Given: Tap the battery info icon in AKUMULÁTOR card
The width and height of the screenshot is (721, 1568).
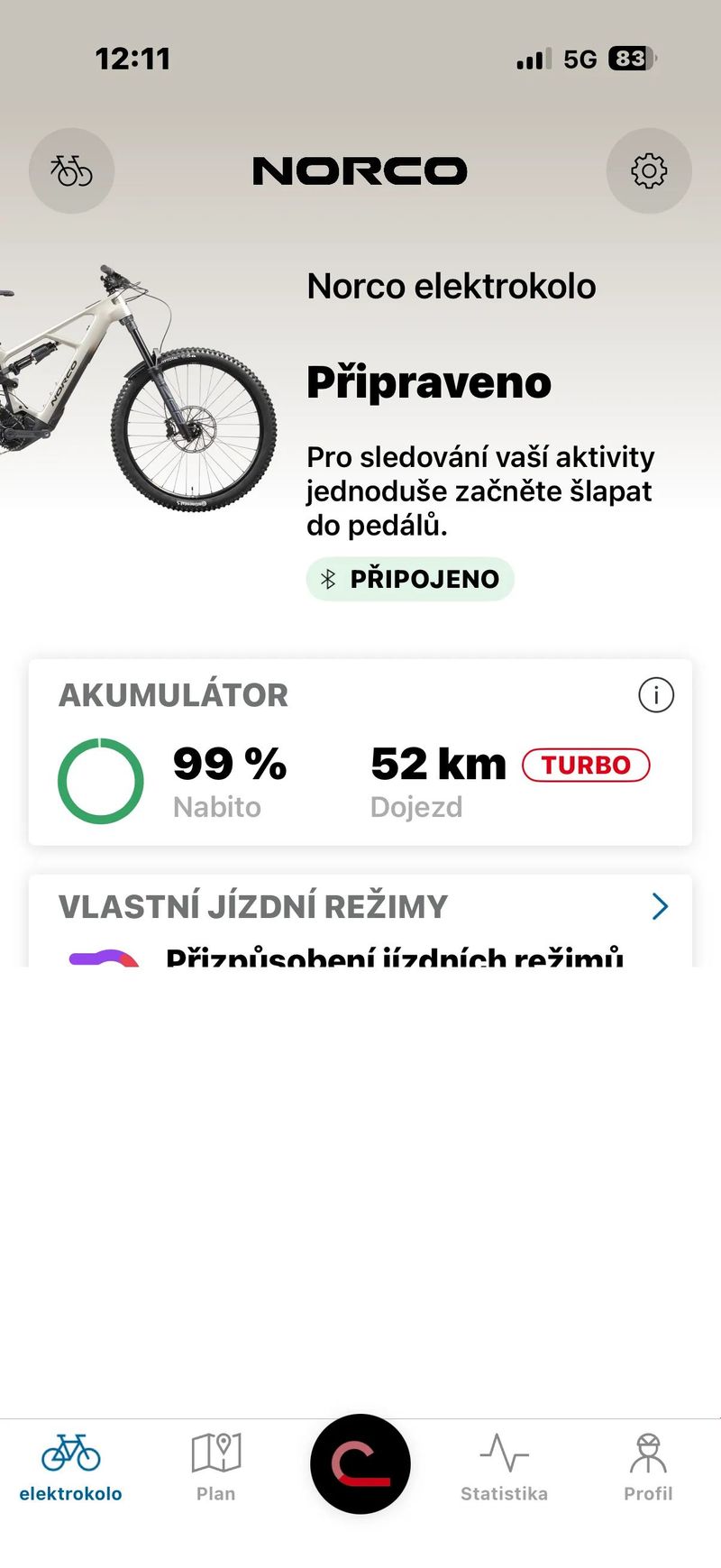Looking at the screenshot, I should [657, 694].
